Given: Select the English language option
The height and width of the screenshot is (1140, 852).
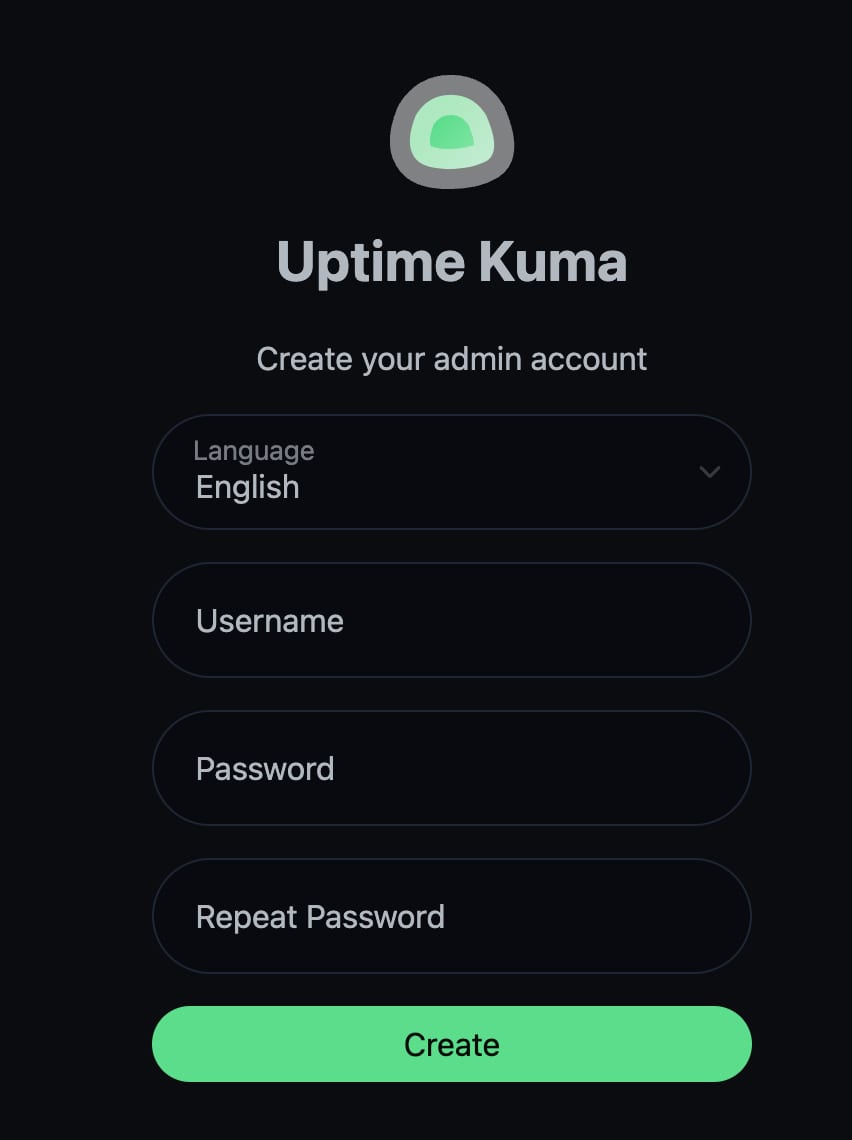Looking at the screenshot, I should coord(246,487).
